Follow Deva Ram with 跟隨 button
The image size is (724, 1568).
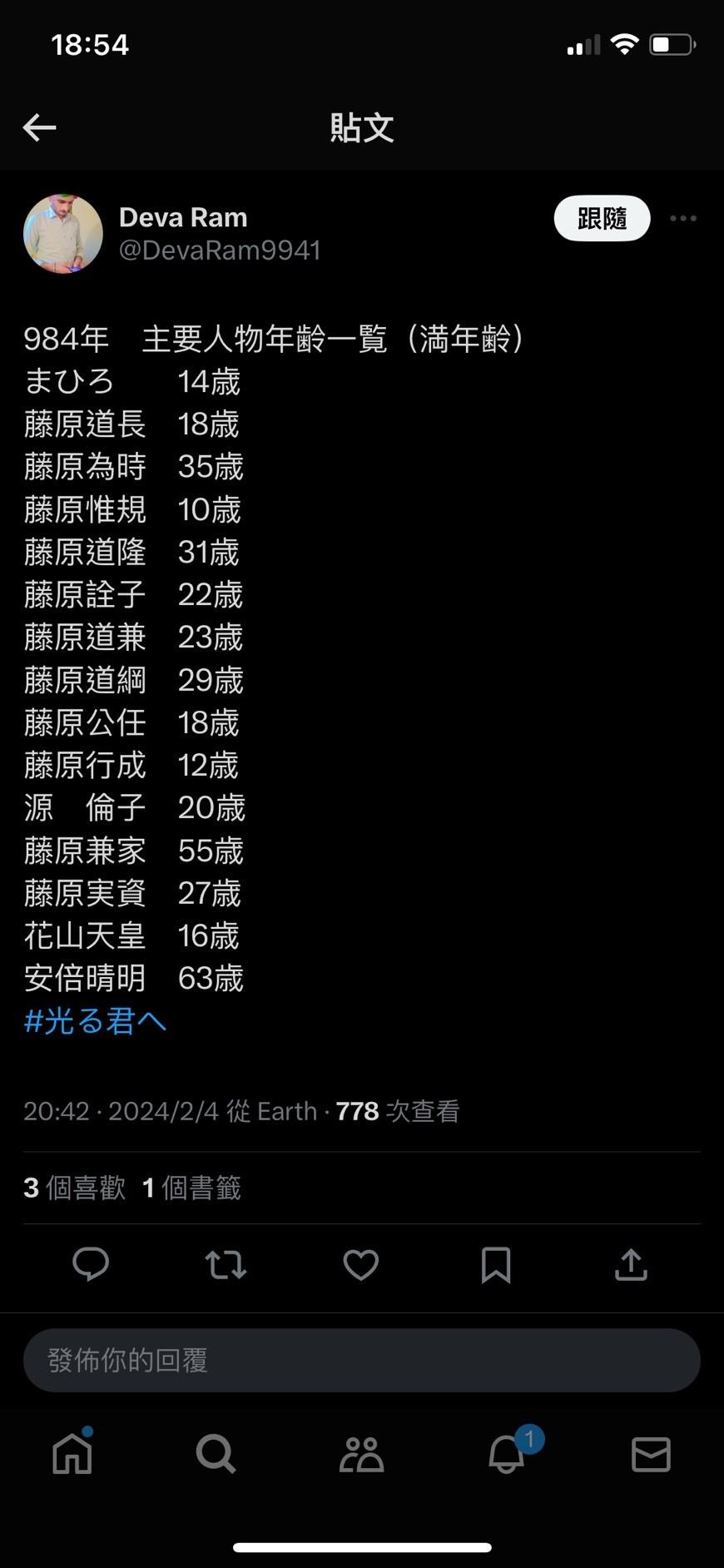coord(602,219)
